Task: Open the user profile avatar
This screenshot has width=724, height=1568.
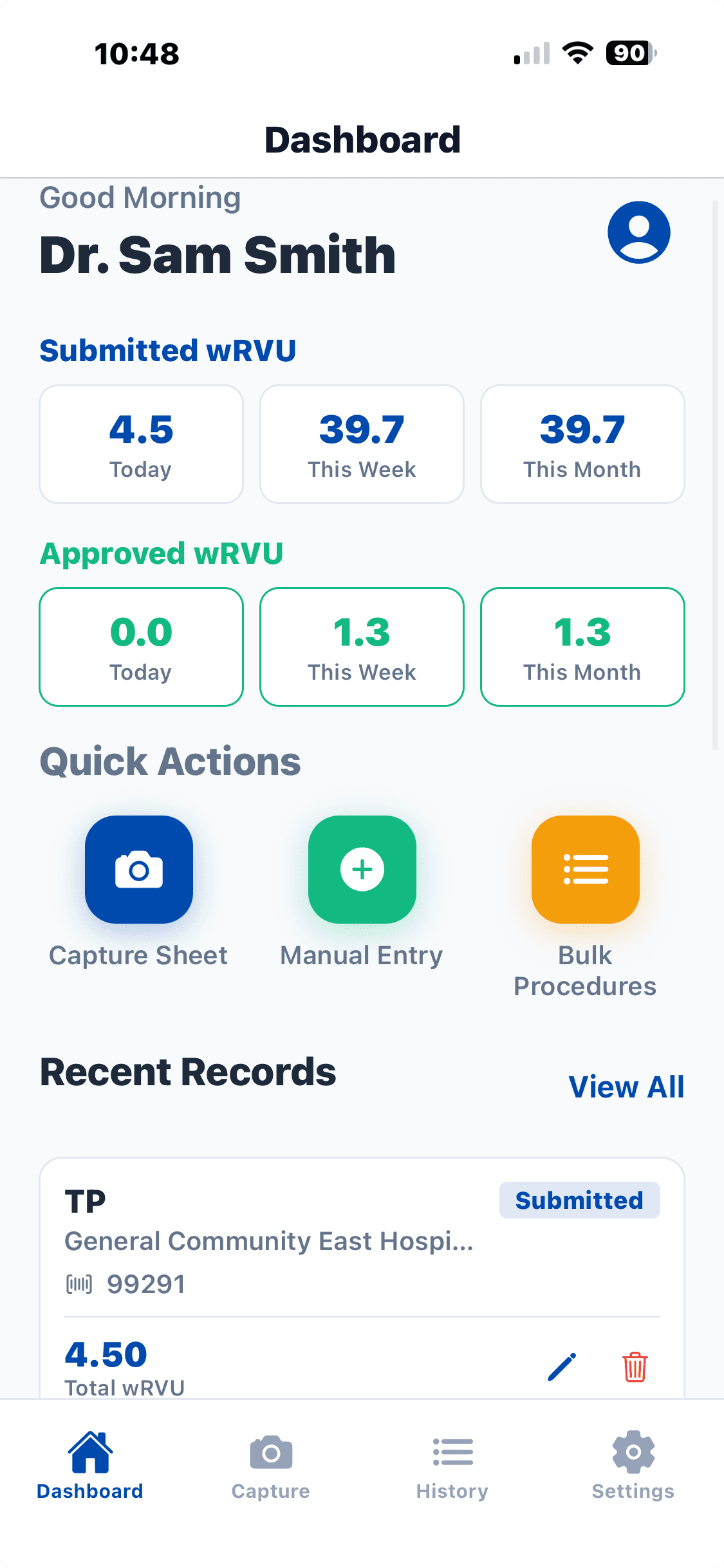Action: [x=640, y=232]
